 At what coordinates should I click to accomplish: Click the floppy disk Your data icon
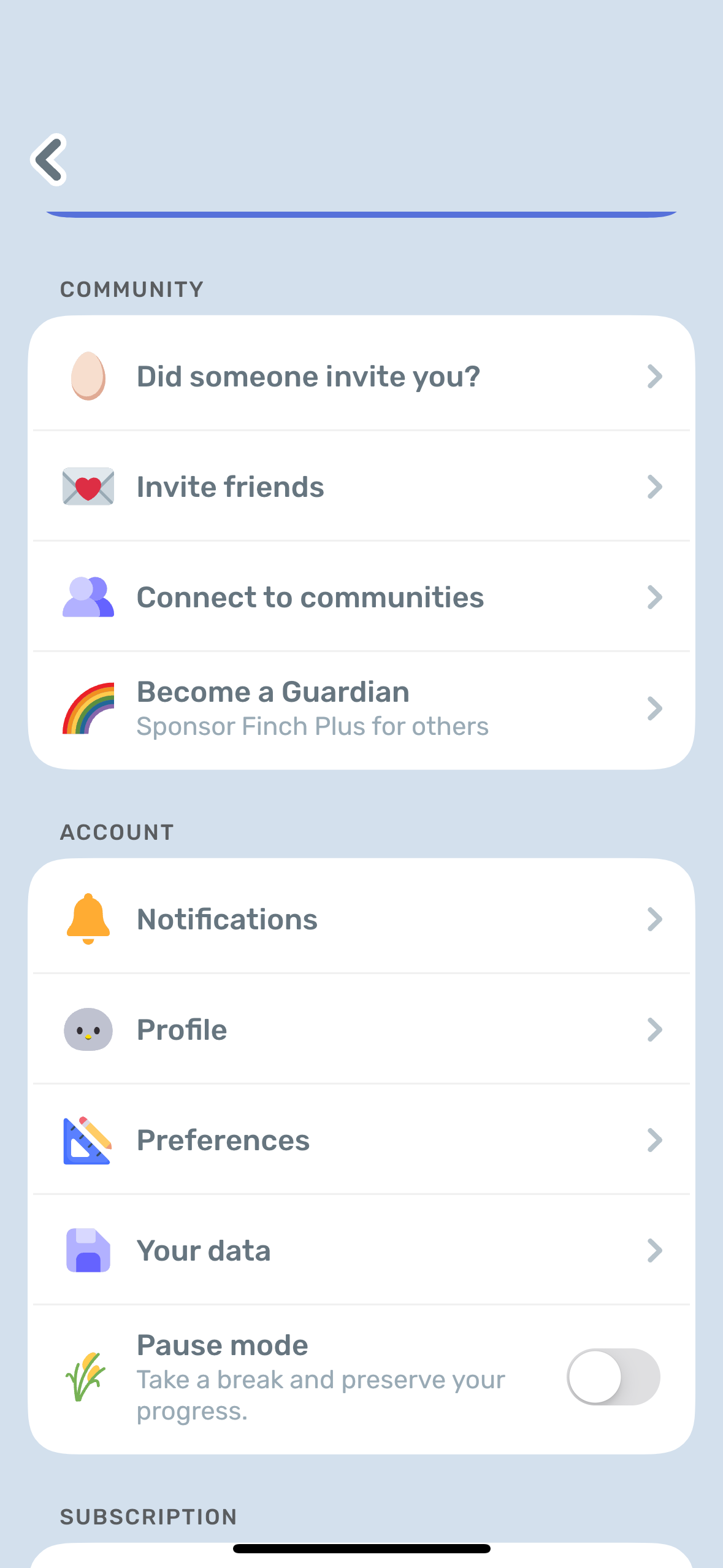tap(87, 1250)
